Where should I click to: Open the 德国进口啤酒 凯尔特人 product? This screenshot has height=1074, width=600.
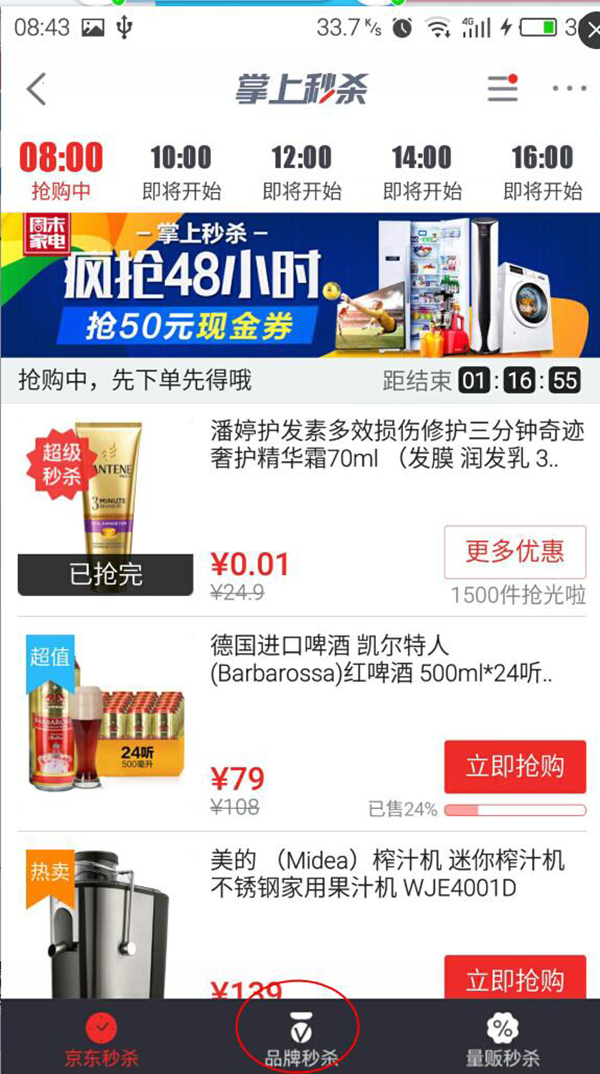point(380,662)
